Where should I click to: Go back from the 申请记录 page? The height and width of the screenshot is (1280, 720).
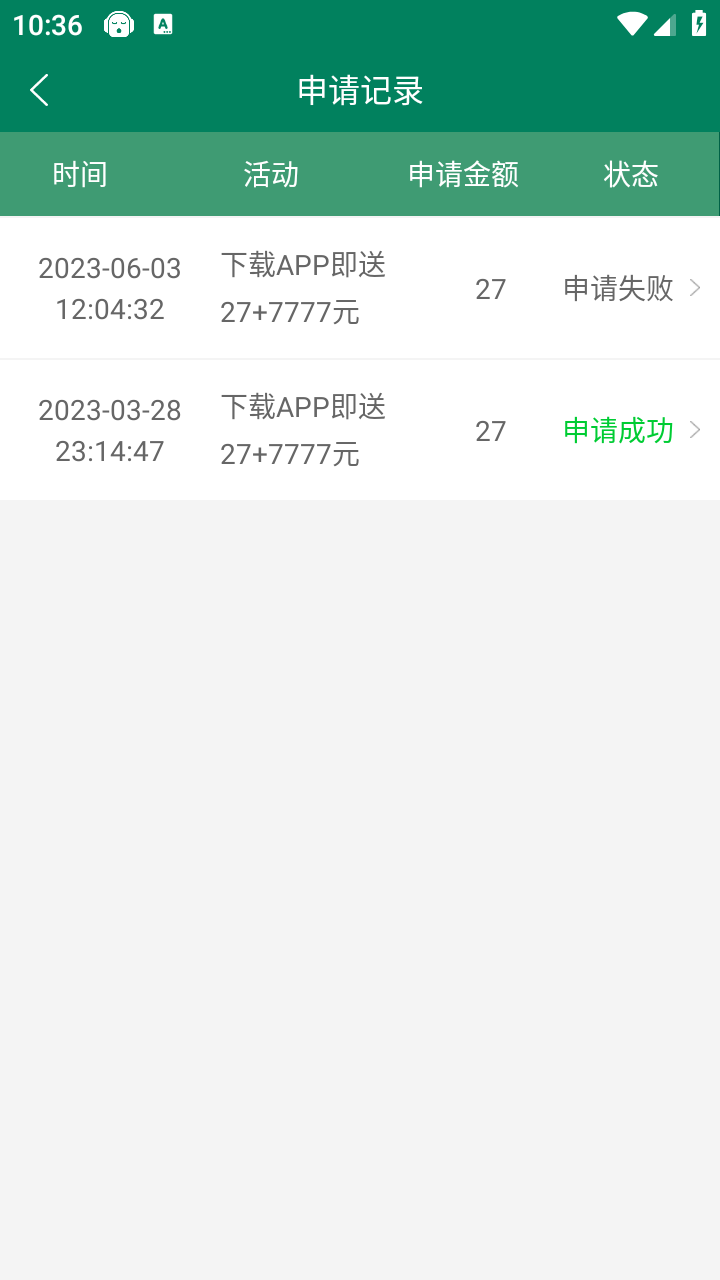39,90
